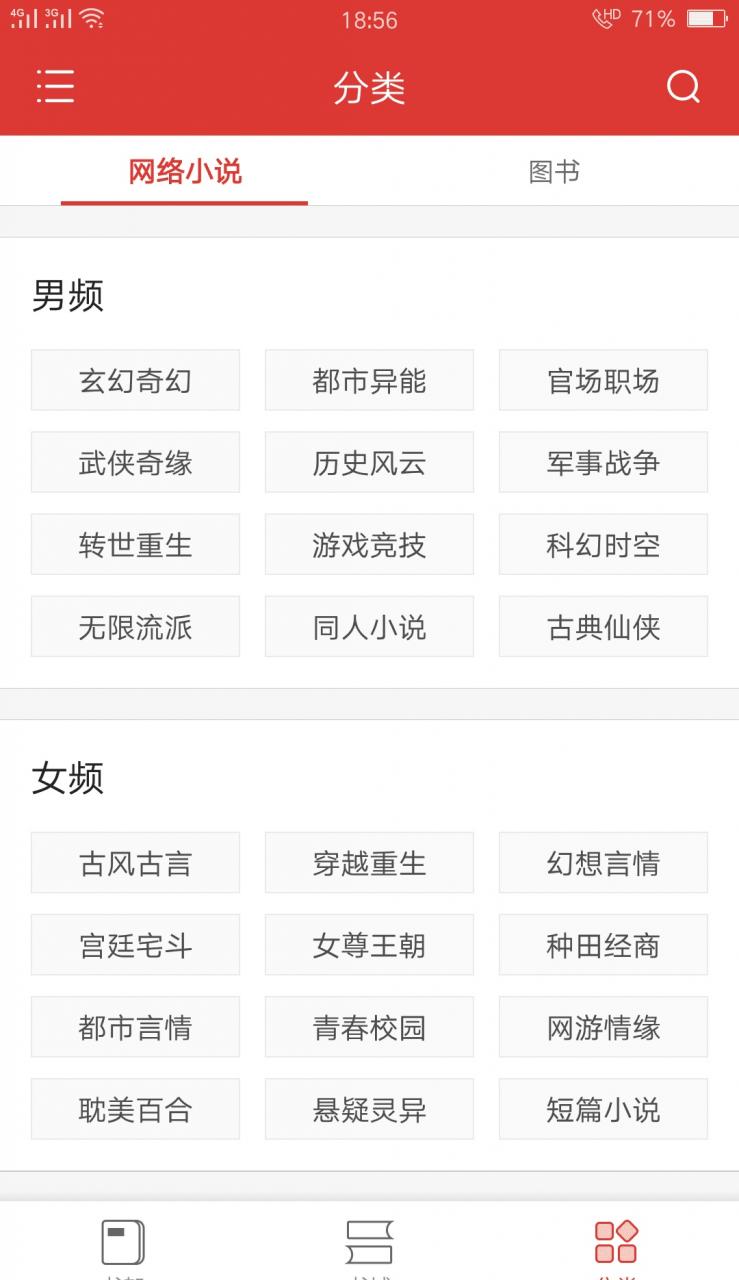Open the 书城 bookstore icon
Screen dimensions: 739x1280
coord(369,1240)
